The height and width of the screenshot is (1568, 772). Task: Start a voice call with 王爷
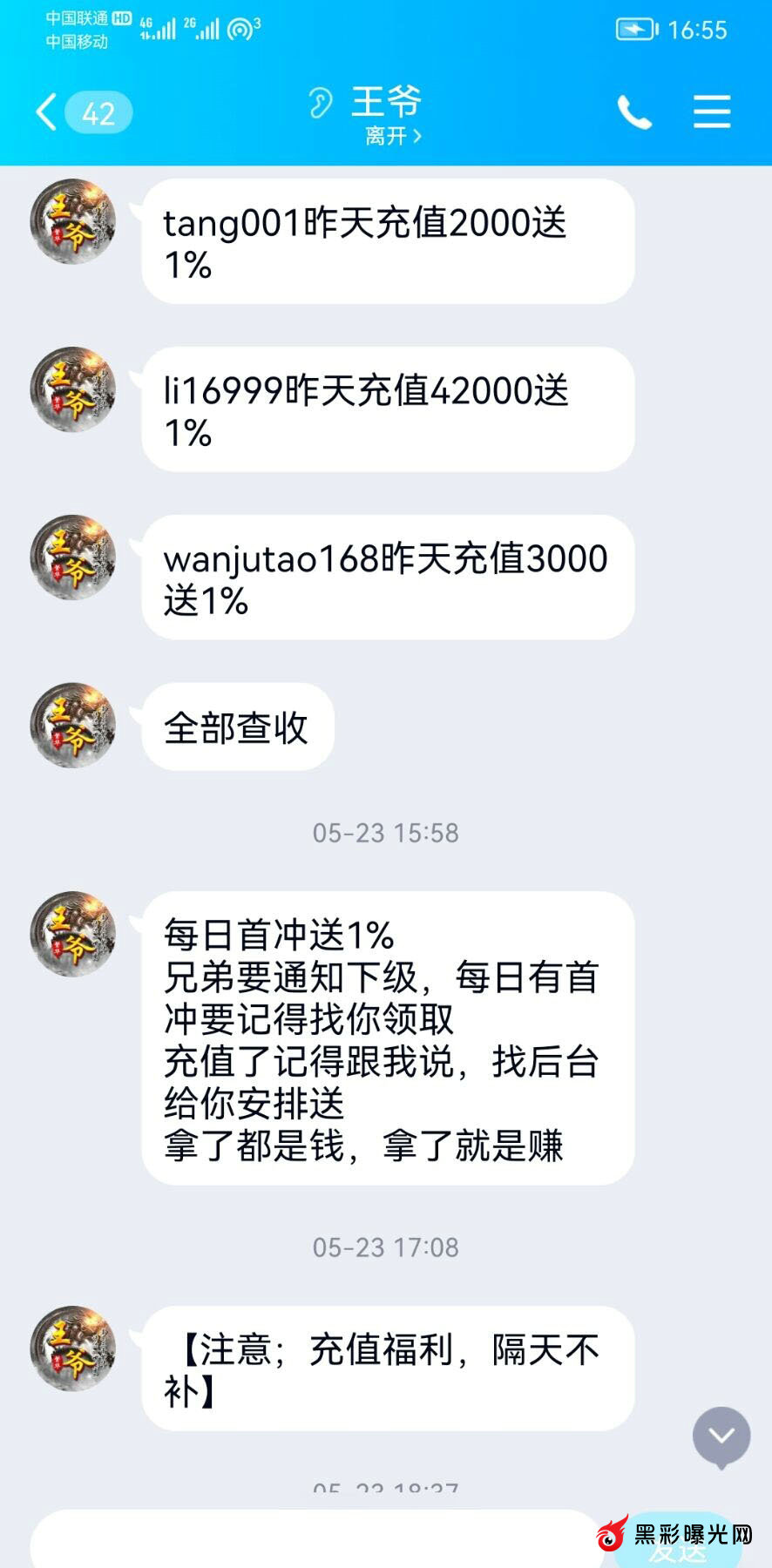coord(634,112)
